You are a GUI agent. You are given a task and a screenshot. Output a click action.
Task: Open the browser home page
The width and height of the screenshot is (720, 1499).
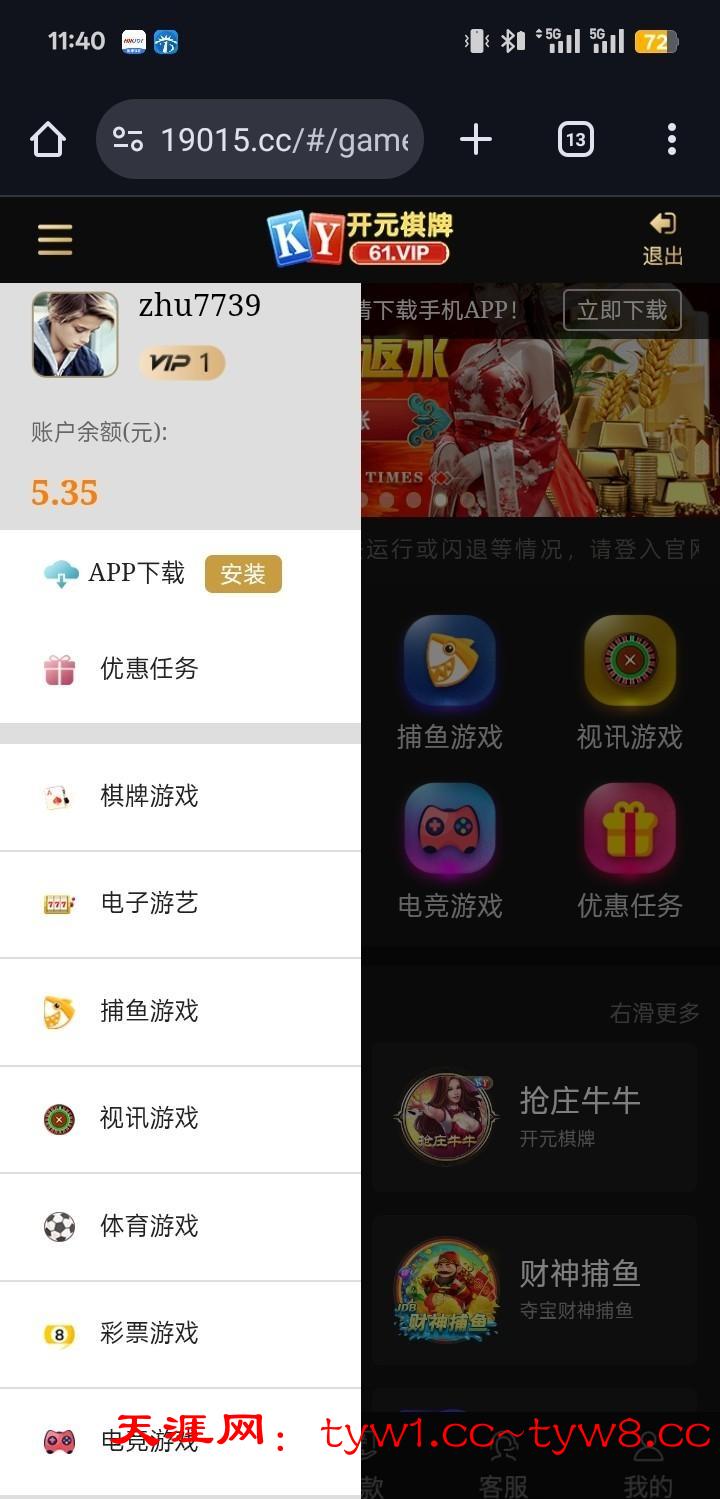[48, 140]
